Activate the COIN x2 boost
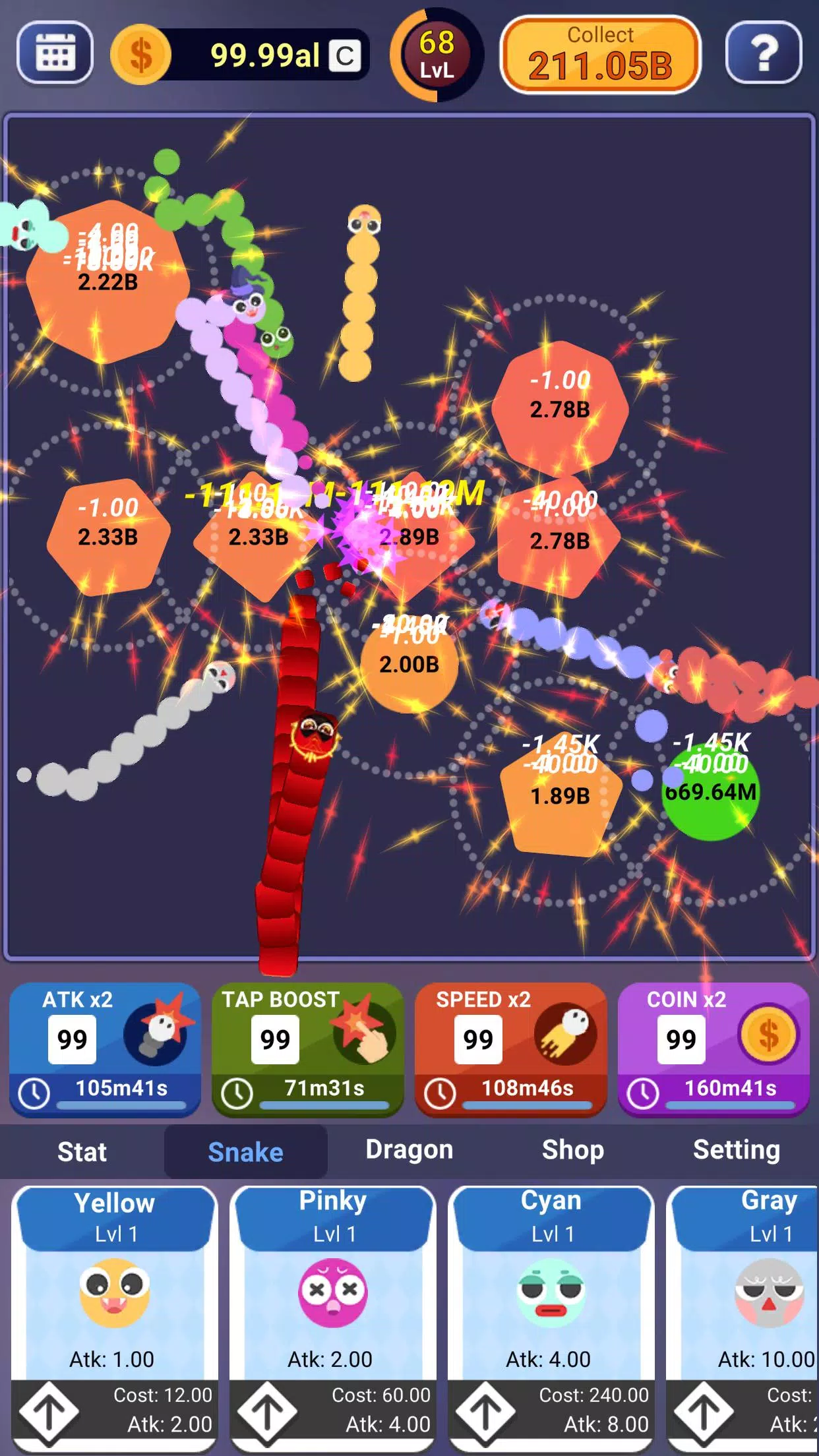This screenshot has height=1456, width=819. [713, 1049]
